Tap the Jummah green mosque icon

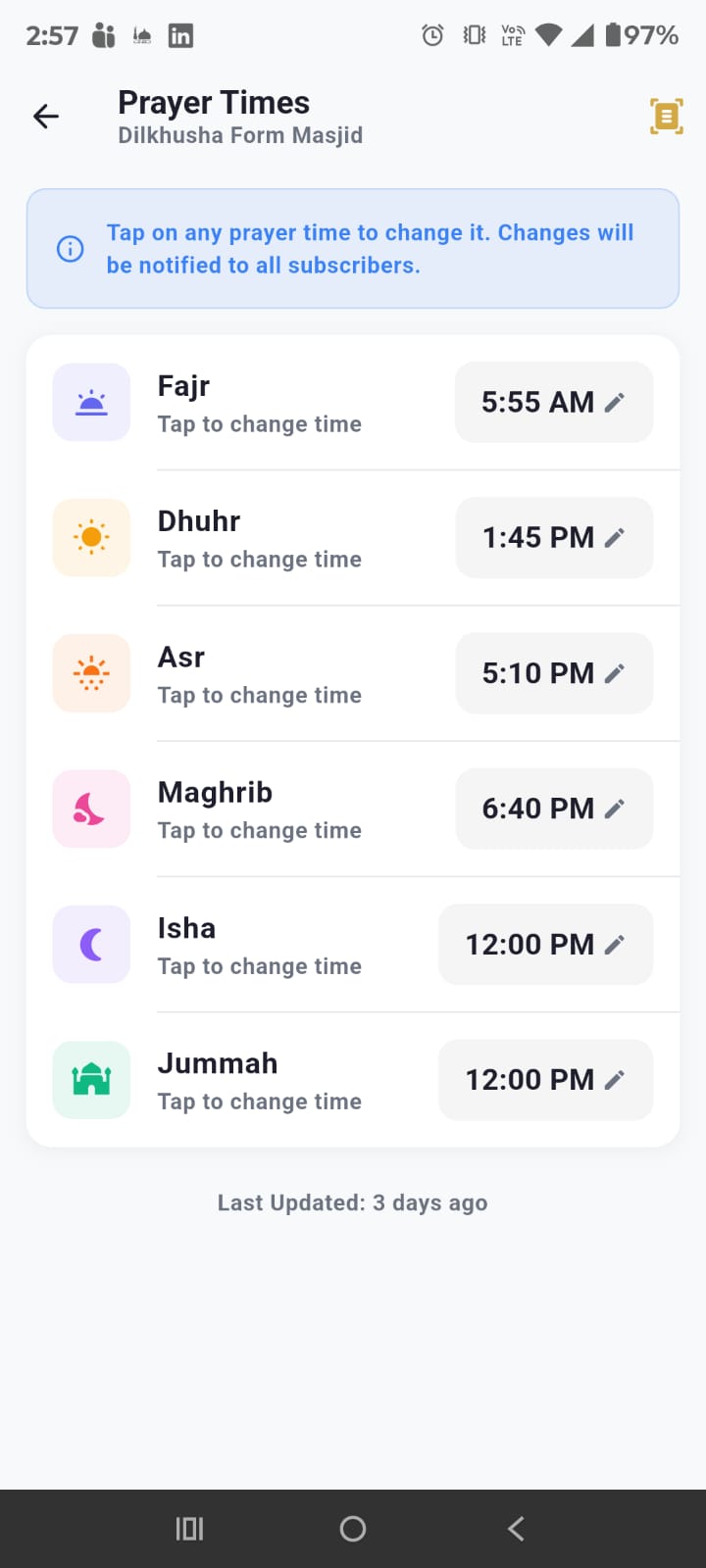(x=91, y=1079)
